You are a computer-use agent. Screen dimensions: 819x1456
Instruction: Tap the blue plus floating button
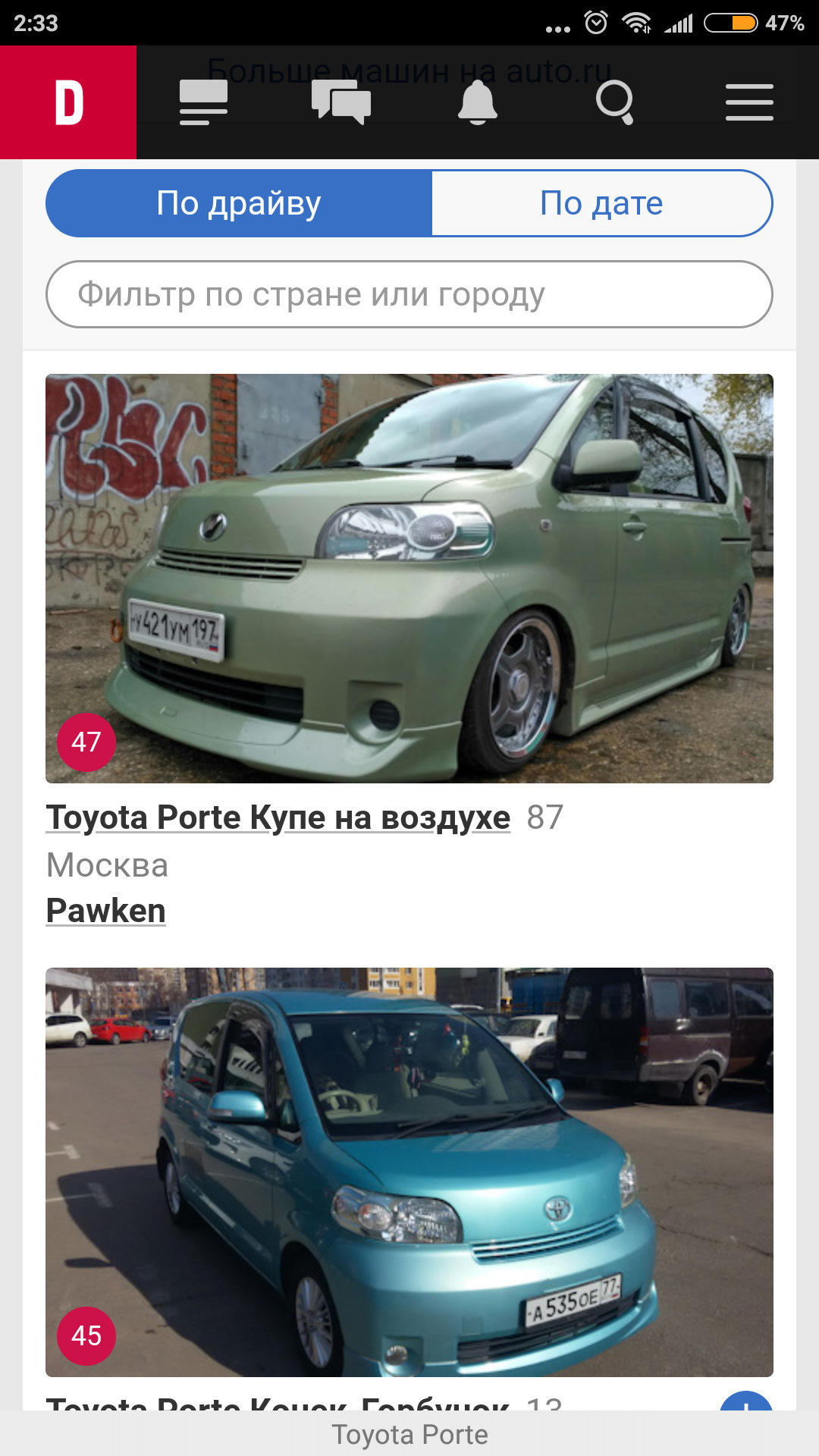tap(745, 1403)
